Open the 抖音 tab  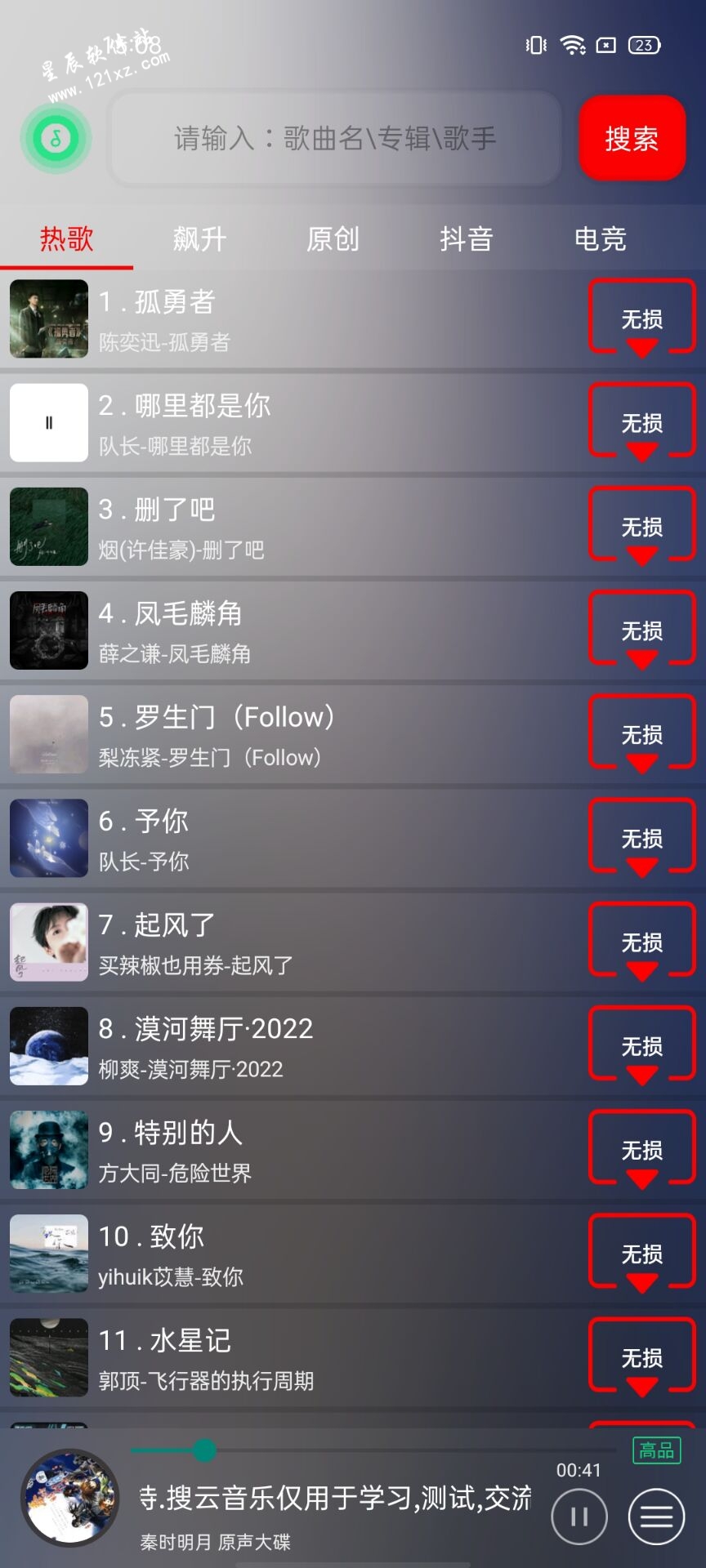pyautogui.click(x=466, y=238)
